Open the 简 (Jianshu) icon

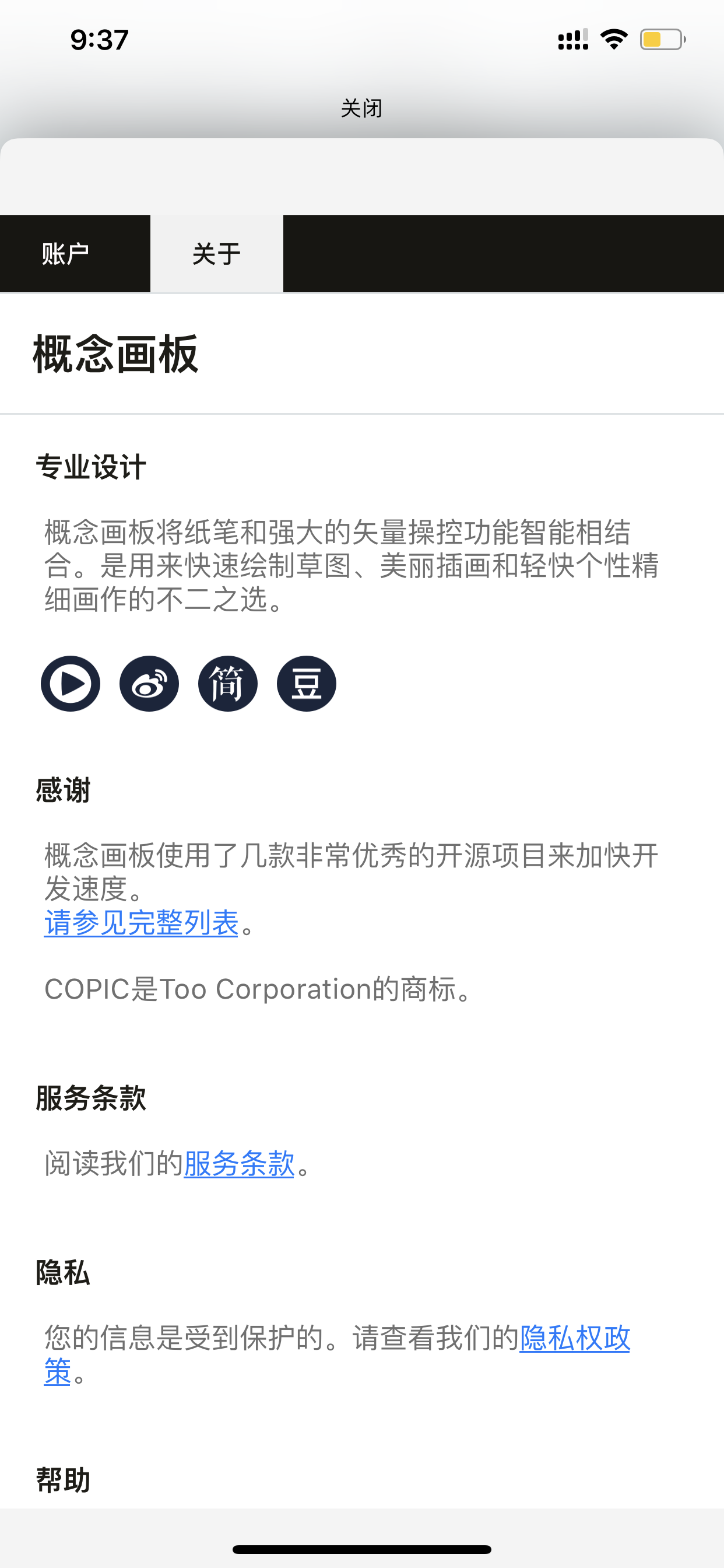pos(227,684)
